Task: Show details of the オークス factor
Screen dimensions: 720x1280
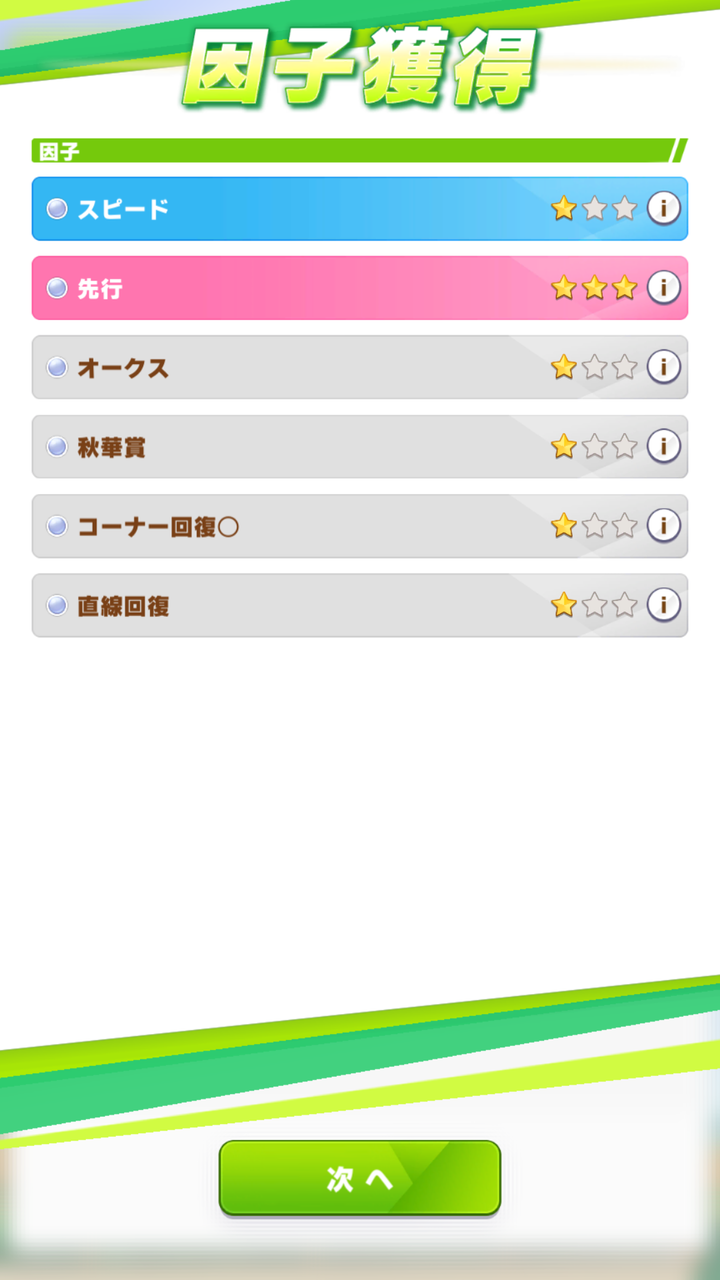Action: 663,367
